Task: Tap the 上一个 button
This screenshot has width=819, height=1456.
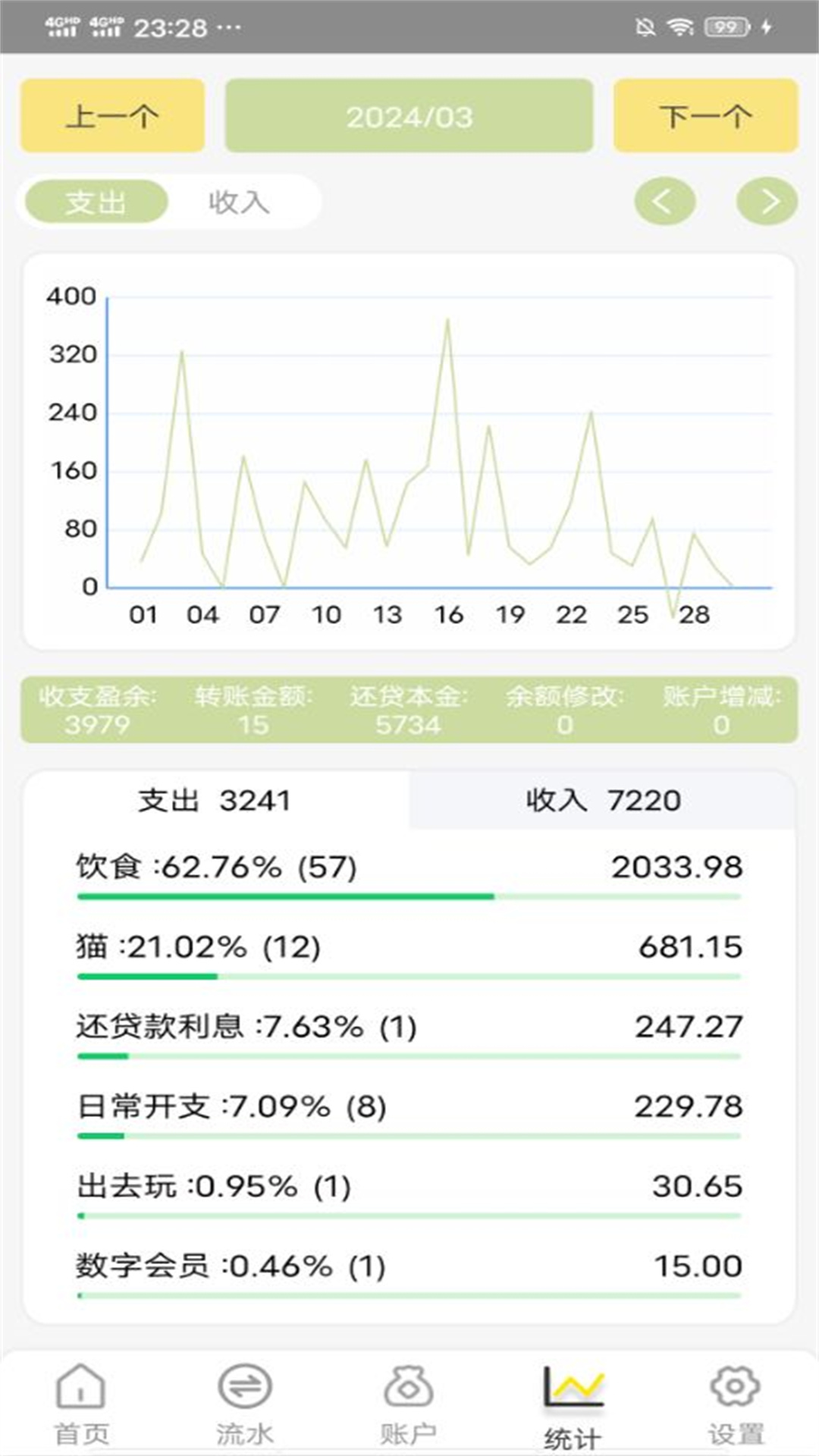Action: pos(112,116)
